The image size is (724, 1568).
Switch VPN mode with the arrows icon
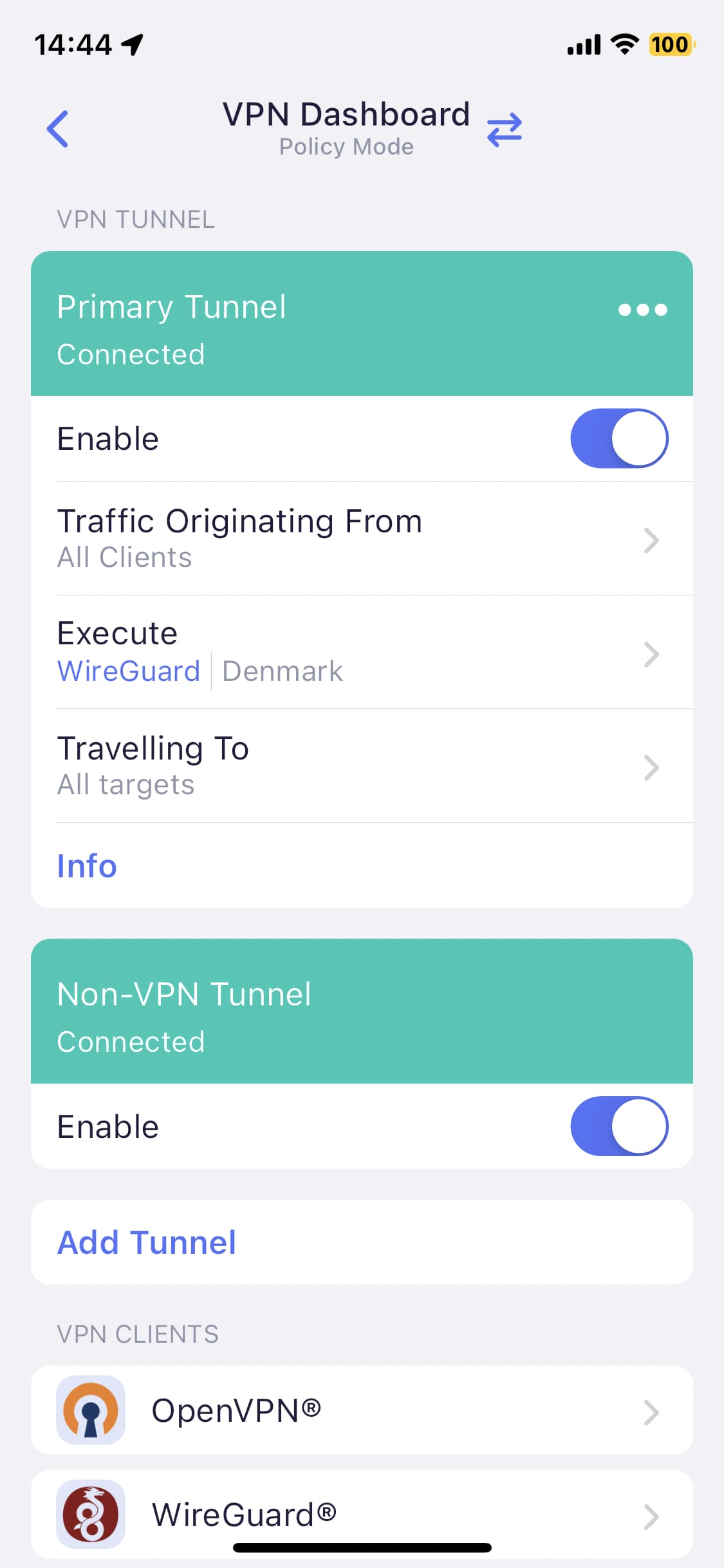[x=504, y=129]
